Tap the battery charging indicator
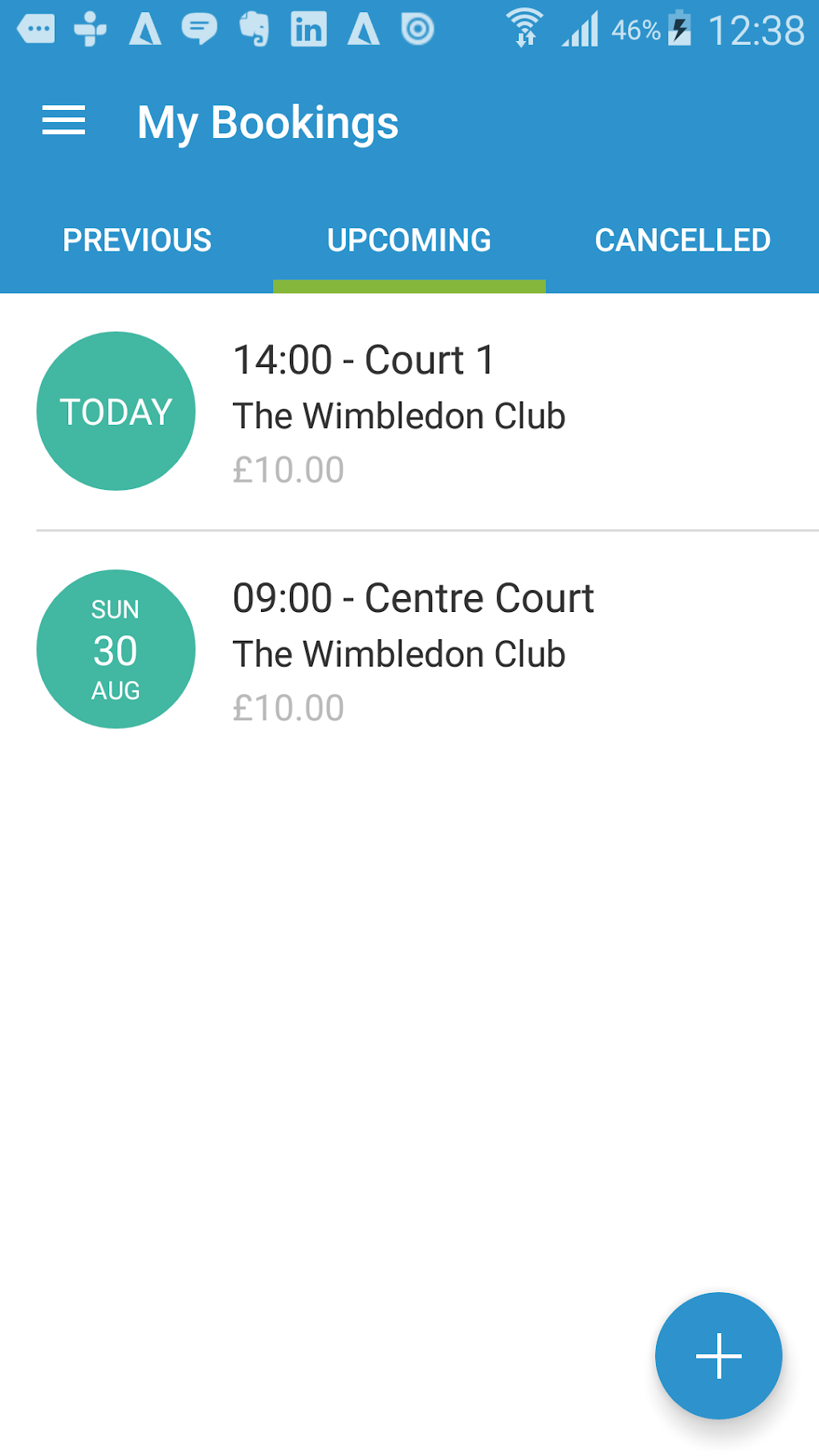Viewport: 819px width, 1456px height. 679,30
